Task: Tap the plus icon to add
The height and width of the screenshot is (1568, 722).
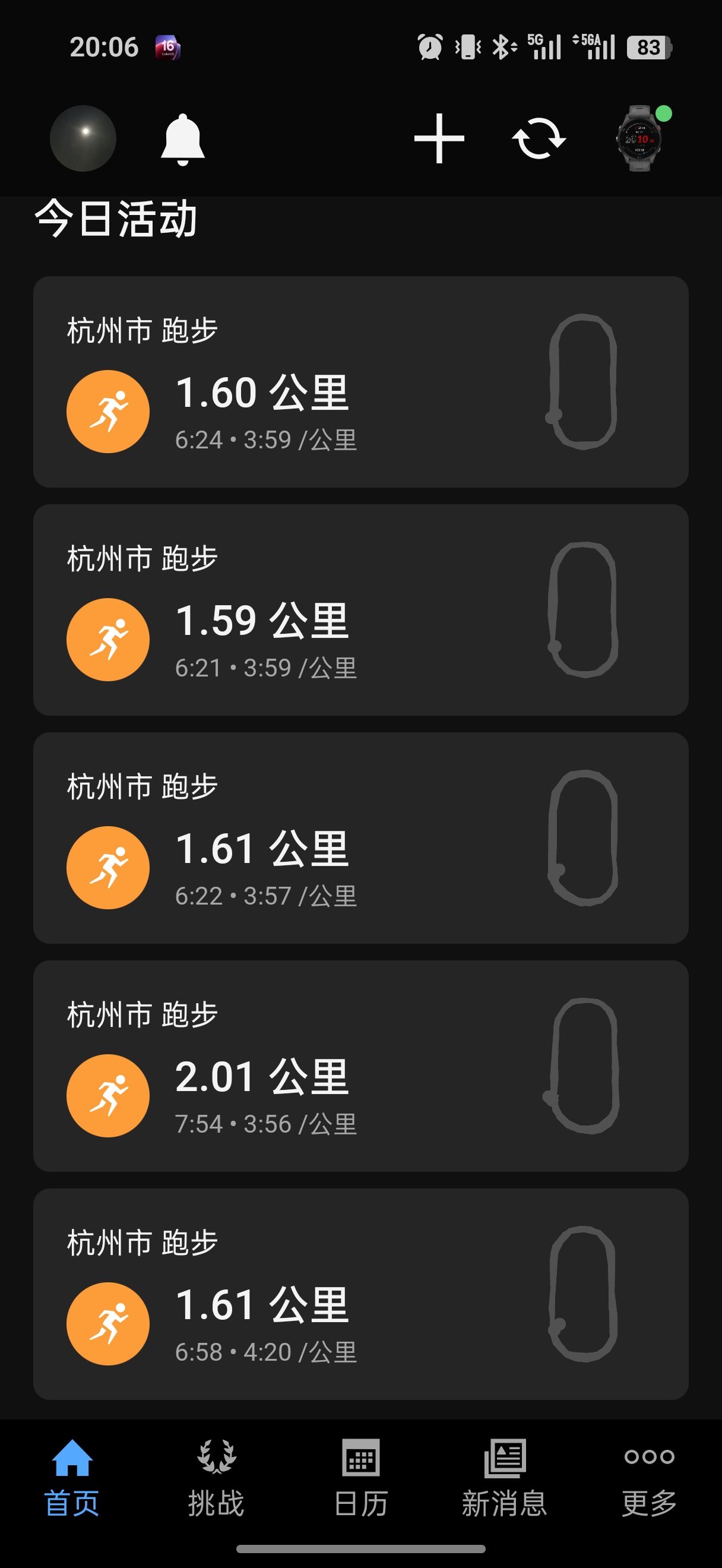Action: [439, 139]
